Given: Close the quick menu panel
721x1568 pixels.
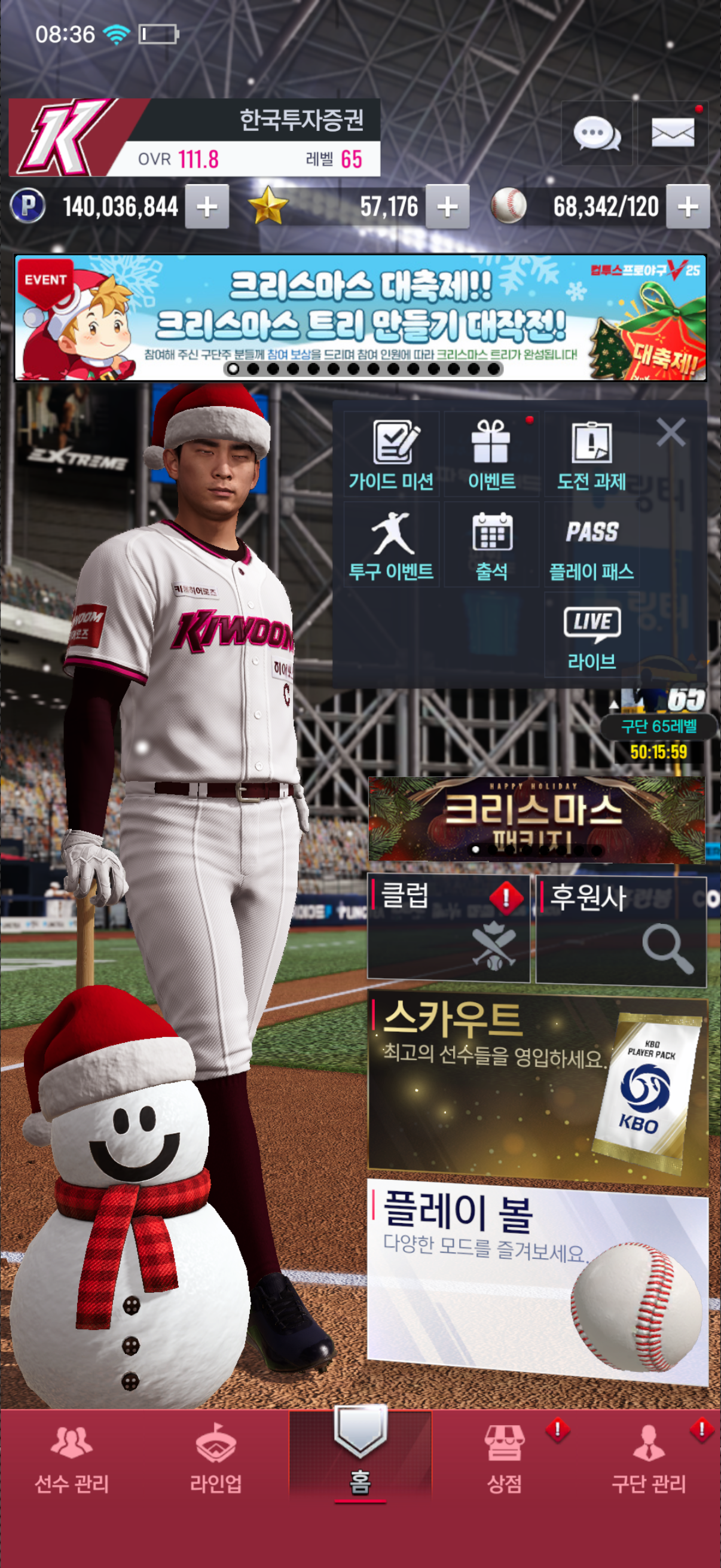Looking at the screenshot, I should click(x=671, y=432).
